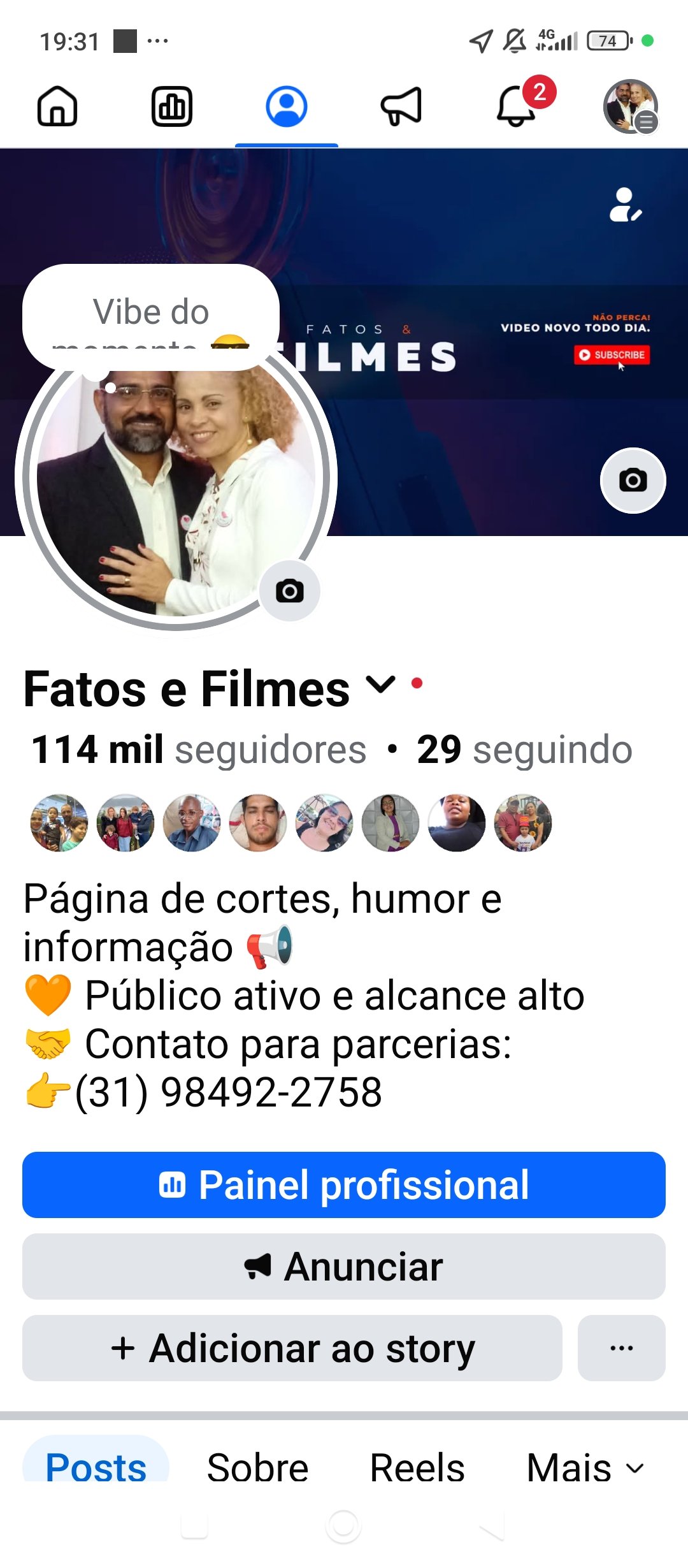View the 114 mil seguidores list
The width and height of the screenshot is (688, 1568).
click(199, 750)
